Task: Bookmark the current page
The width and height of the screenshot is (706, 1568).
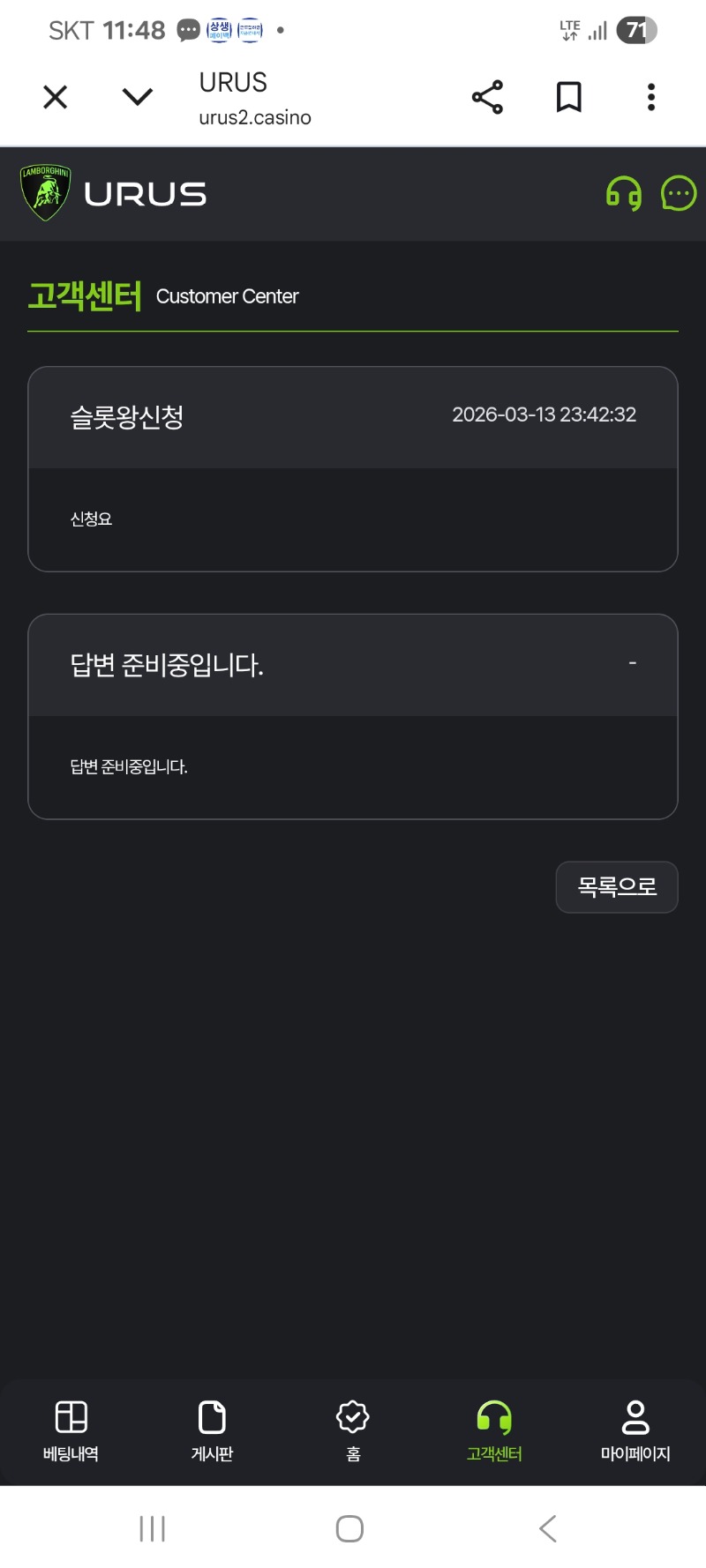Action: click(569, 97)
